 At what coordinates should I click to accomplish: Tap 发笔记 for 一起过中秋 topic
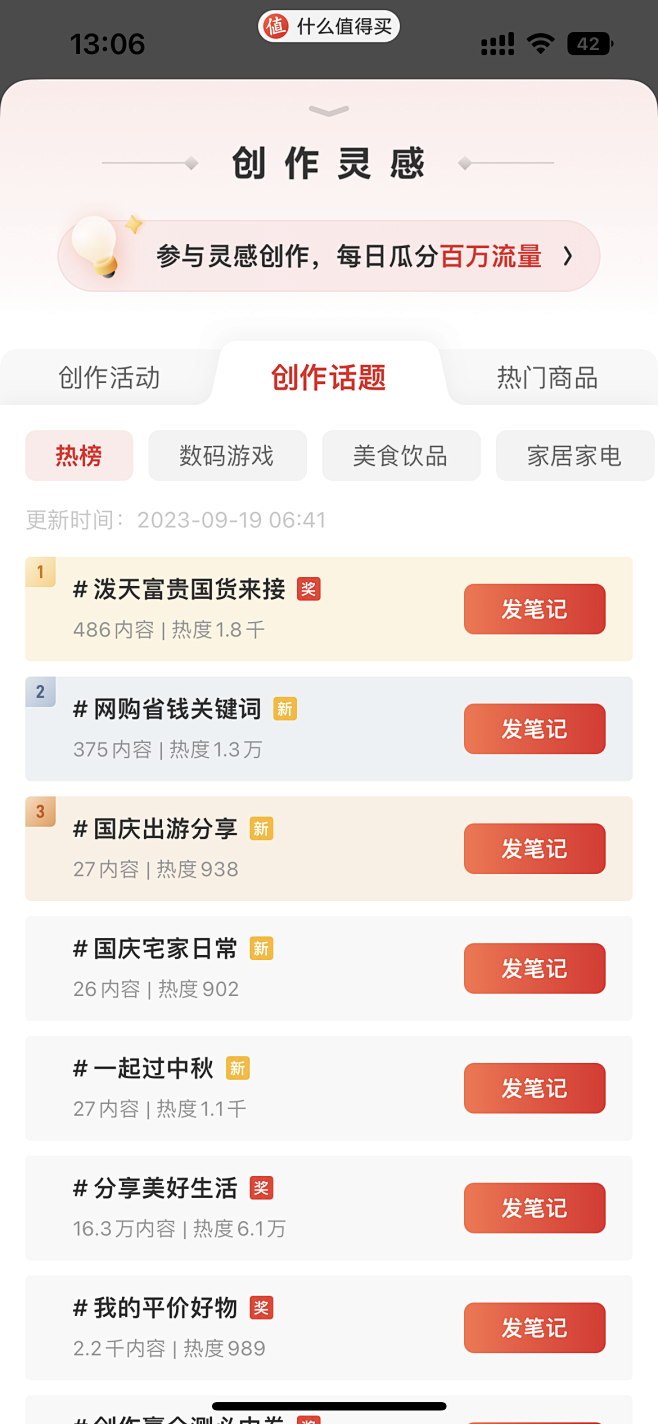[x=534, y=1088]
